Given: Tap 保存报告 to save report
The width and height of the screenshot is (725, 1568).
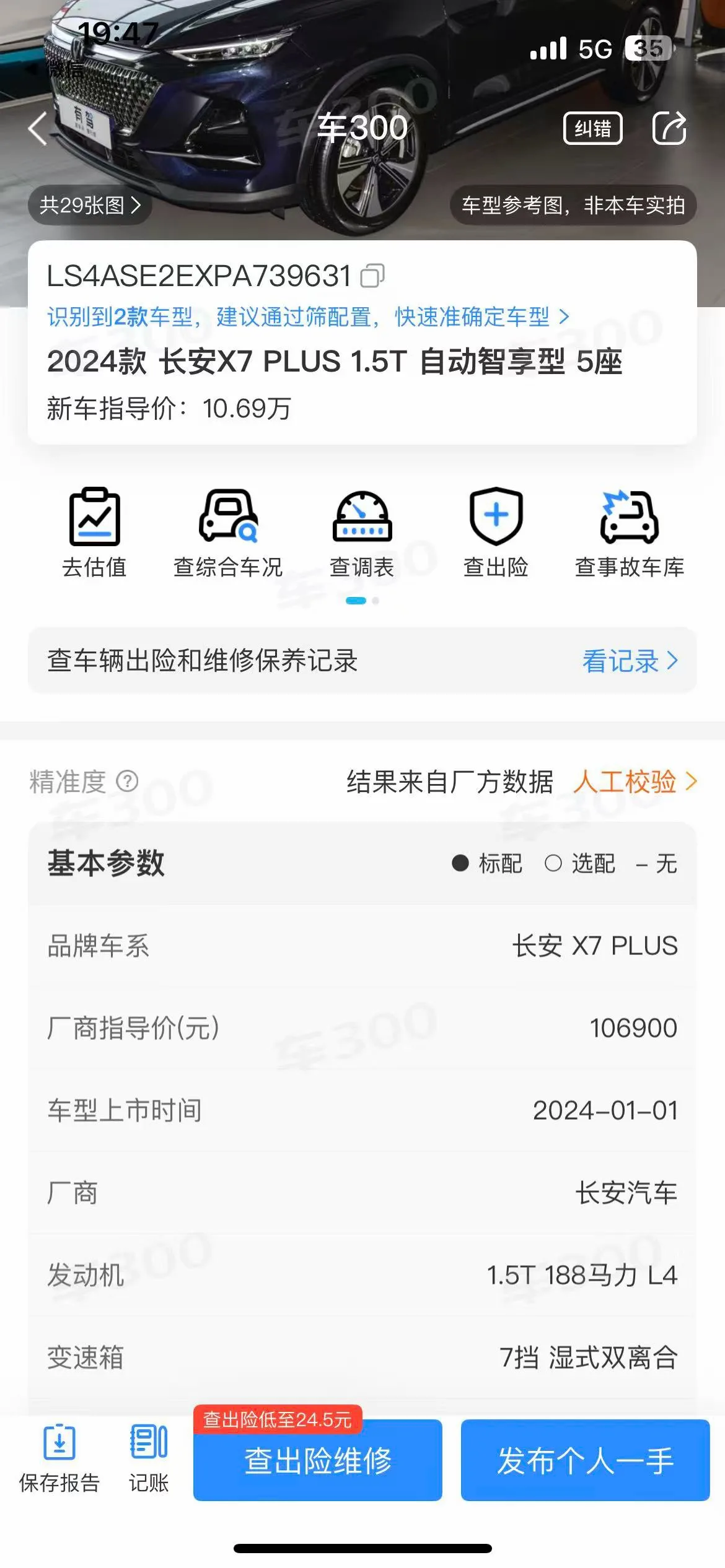Looking at the screenshot, I should 59,1459.
